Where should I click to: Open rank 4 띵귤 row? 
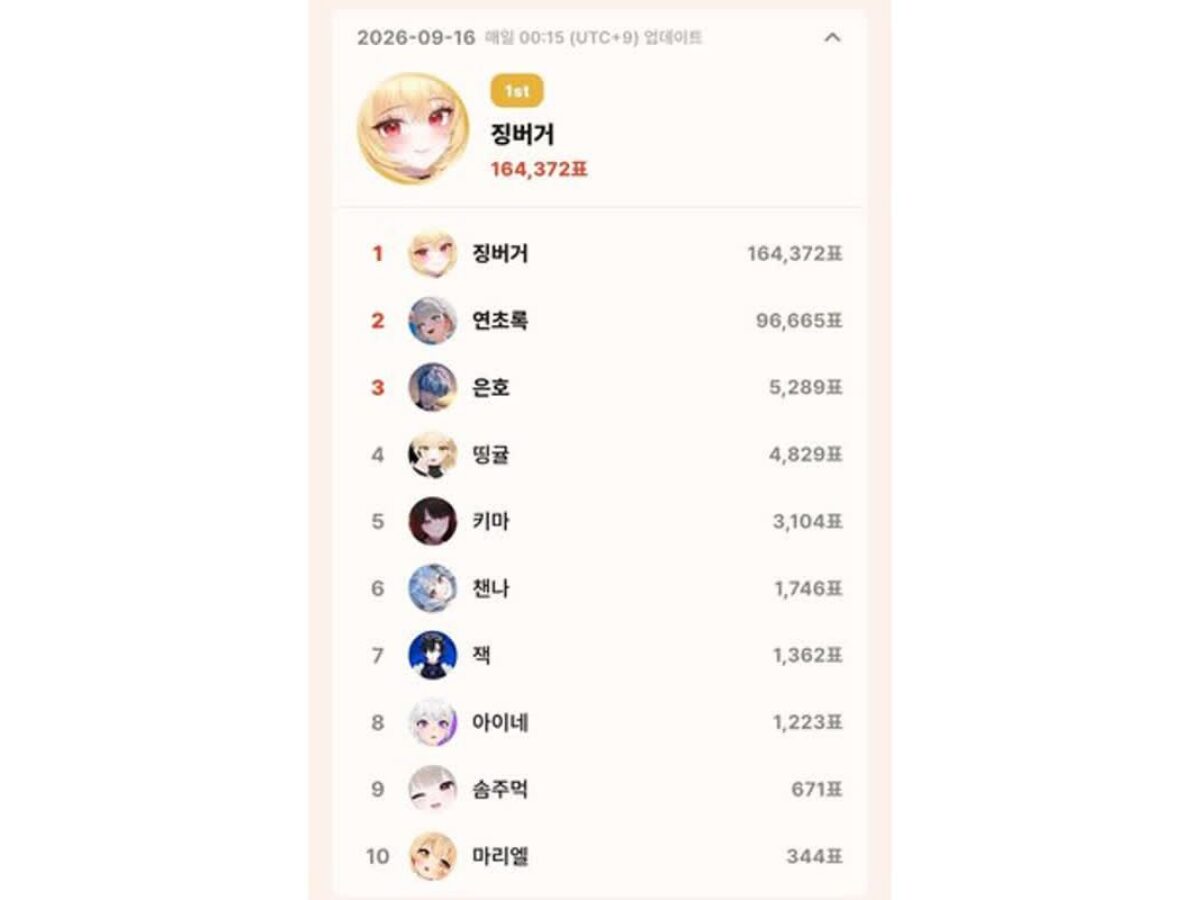[598, 455]
